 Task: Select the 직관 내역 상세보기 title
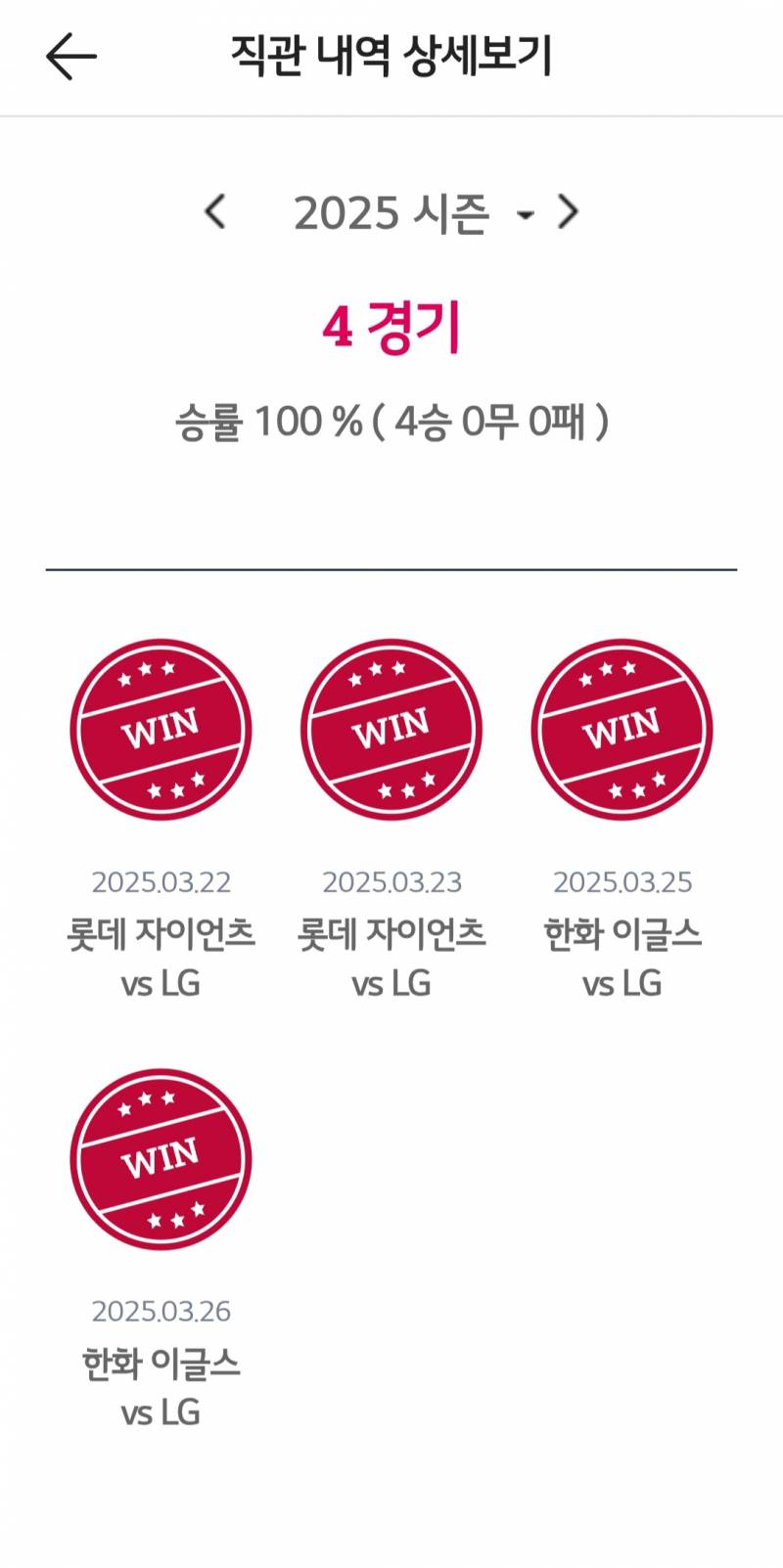[x=391, y=56]
